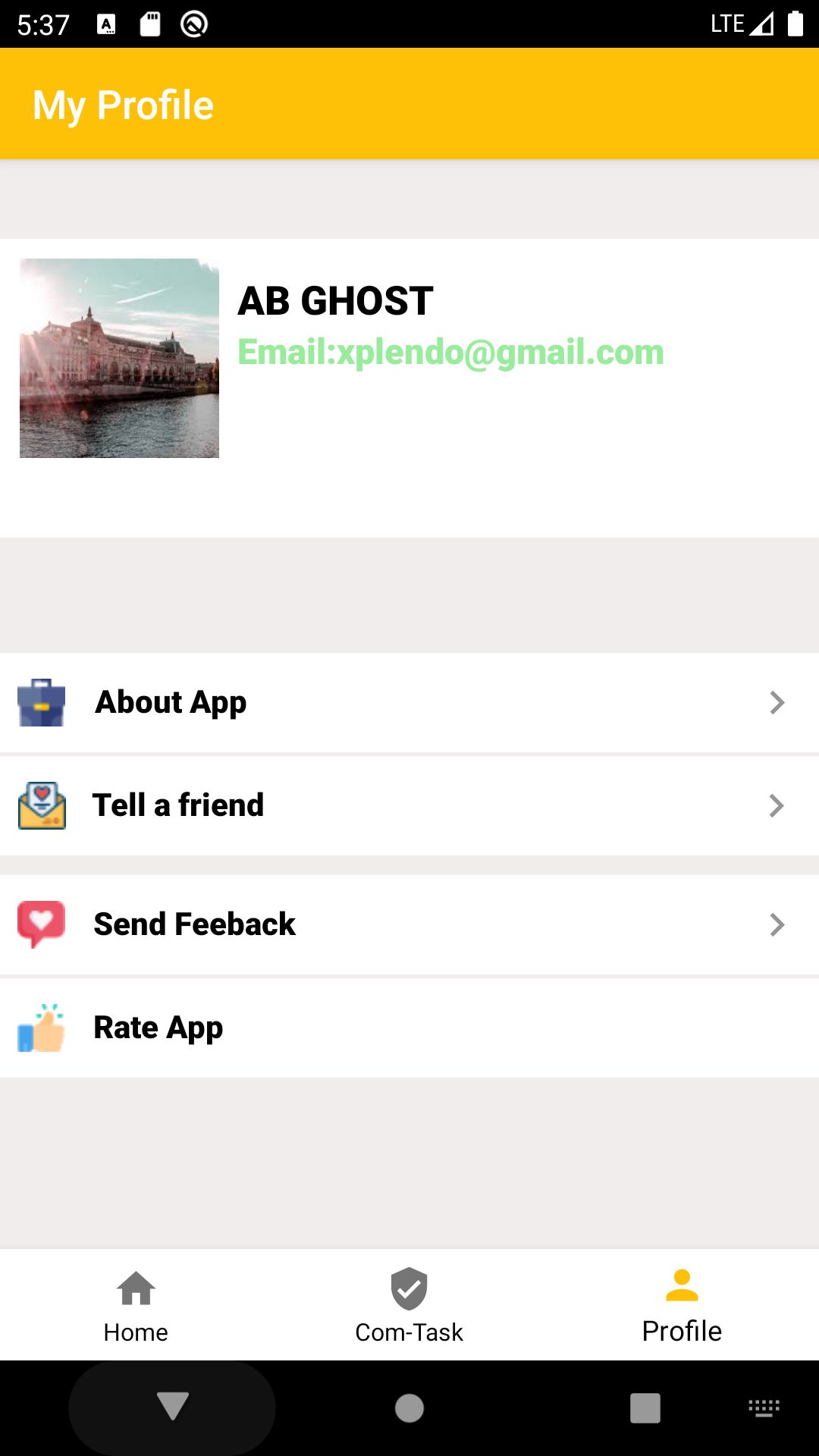Open Send Feeback
Screen dimensions: 819x1456
click(x=409, y=924)
